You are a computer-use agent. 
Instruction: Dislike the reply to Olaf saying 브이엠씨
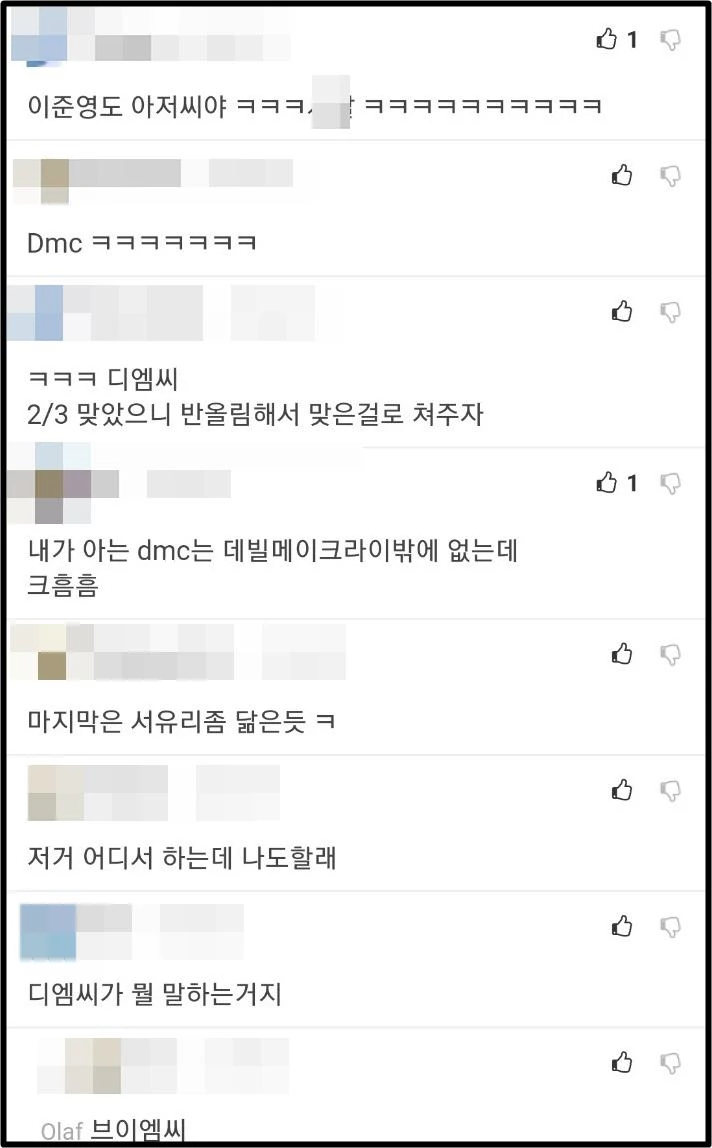click(671, 1062)
